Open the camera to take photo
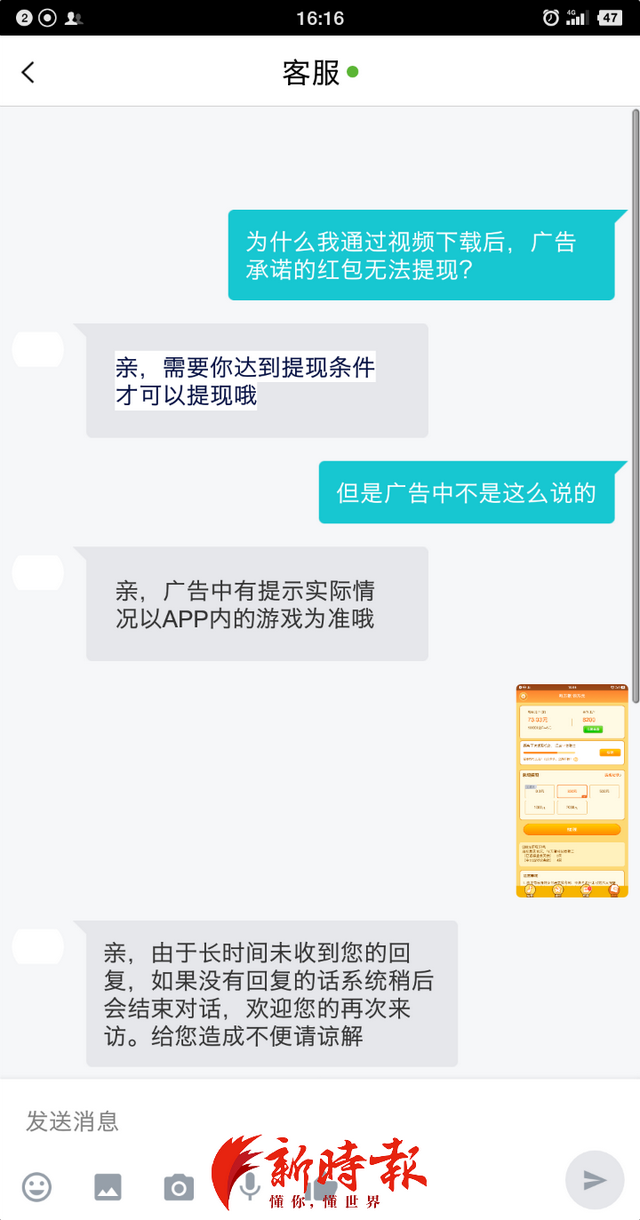This screenshot has width=640, height=1220. pyautogui.click(x=179, y=1187)
